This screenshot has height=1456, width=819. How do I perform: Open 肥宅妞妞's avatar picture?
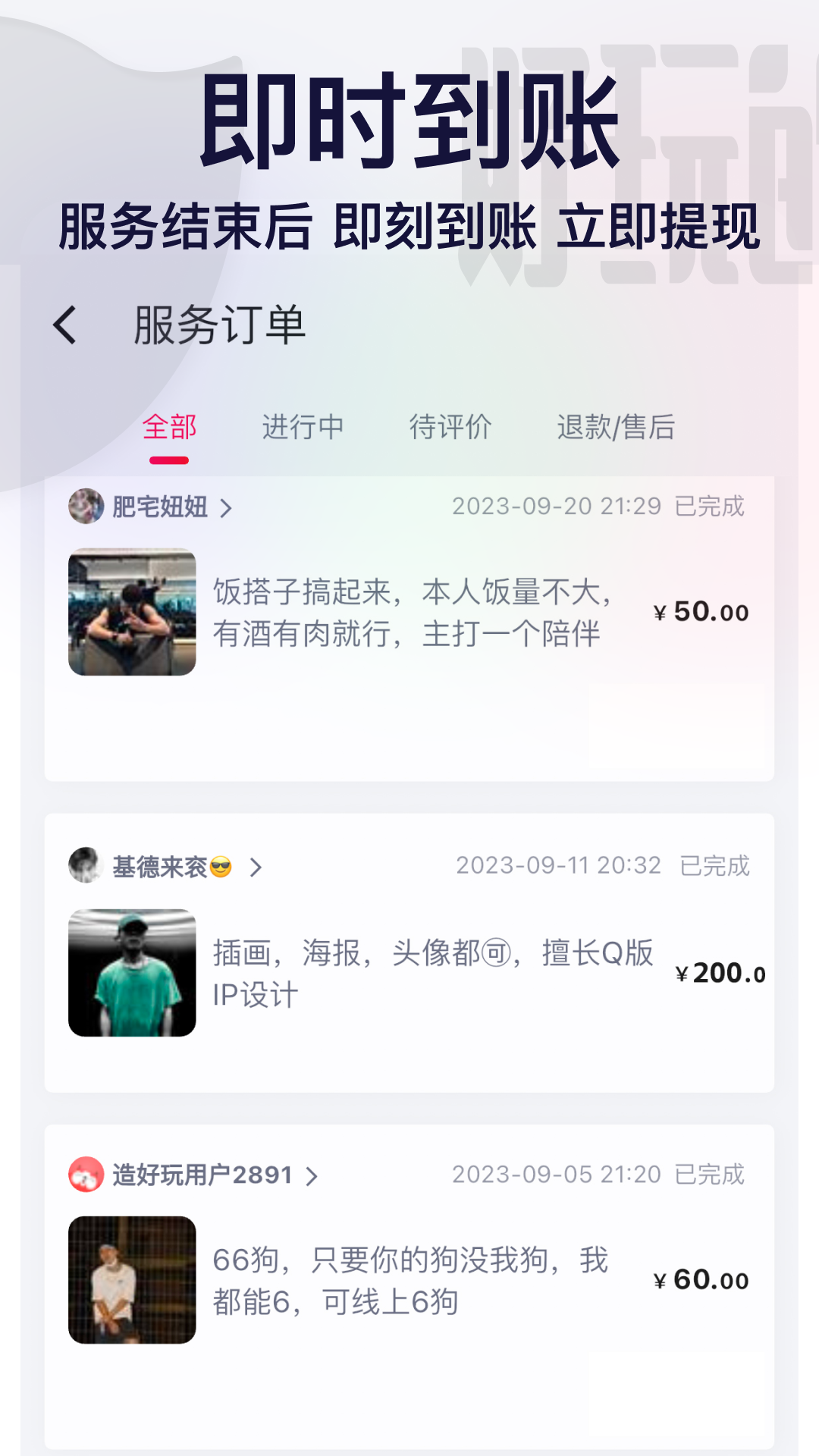[x=85, y=508]
